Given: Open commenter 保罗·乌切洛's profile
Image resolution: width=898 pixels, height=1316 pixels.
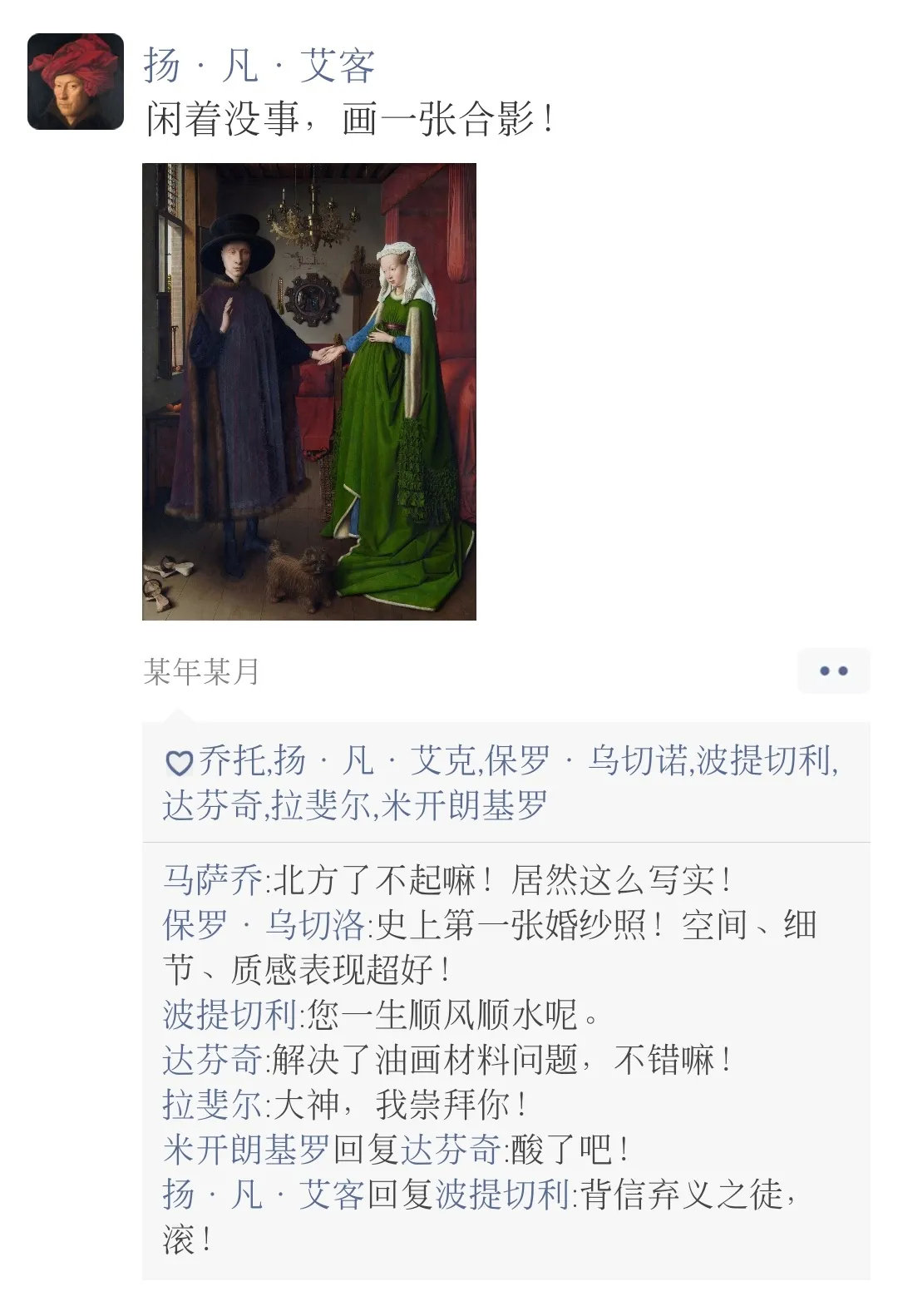Looking at the screenshot, I should pos(264,925).
